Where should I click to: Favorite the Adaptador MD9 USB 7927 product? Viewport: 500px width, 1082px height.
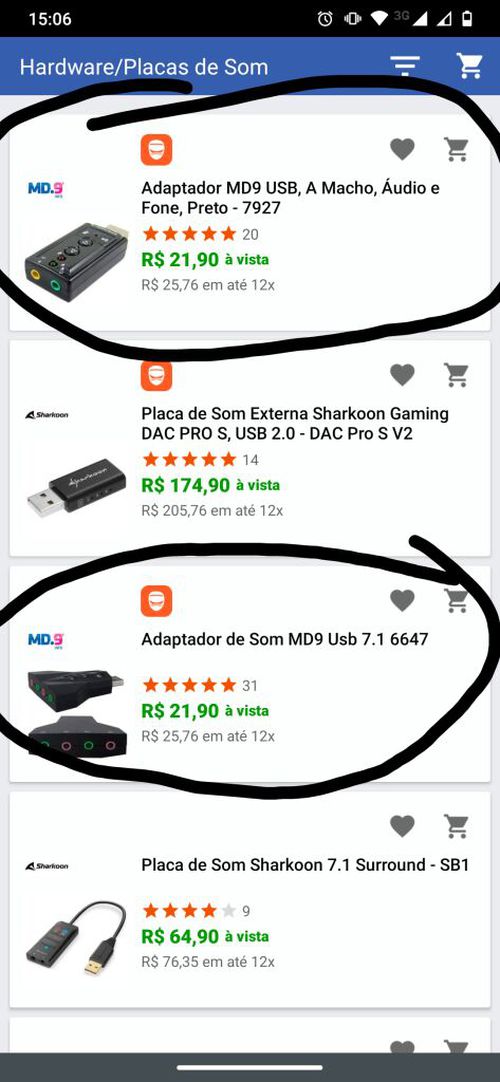point(402,149)
